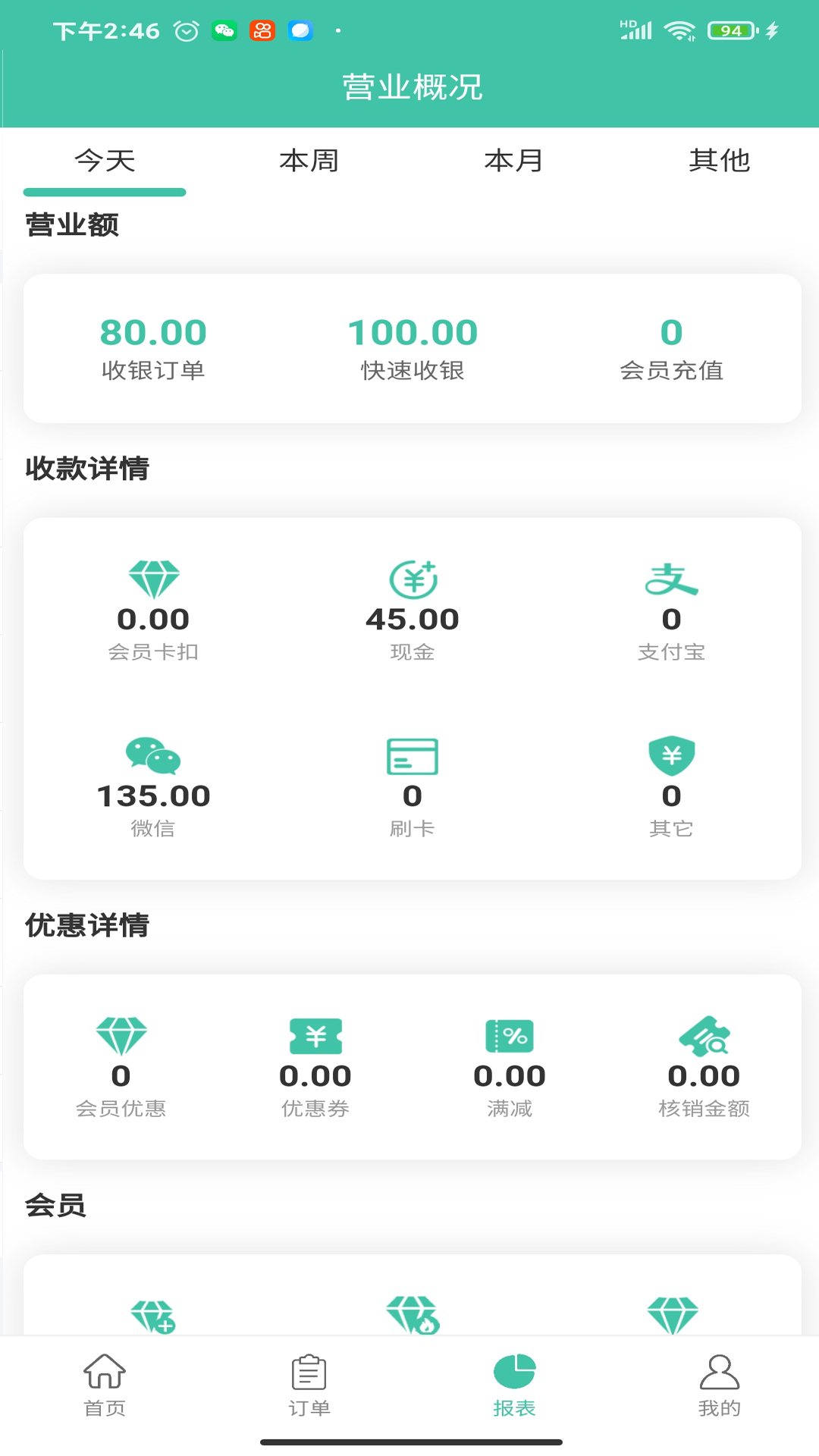The image size is (819, 1456).
Task: Click the 会员充值 value of 0
Action: coord(672,332)
